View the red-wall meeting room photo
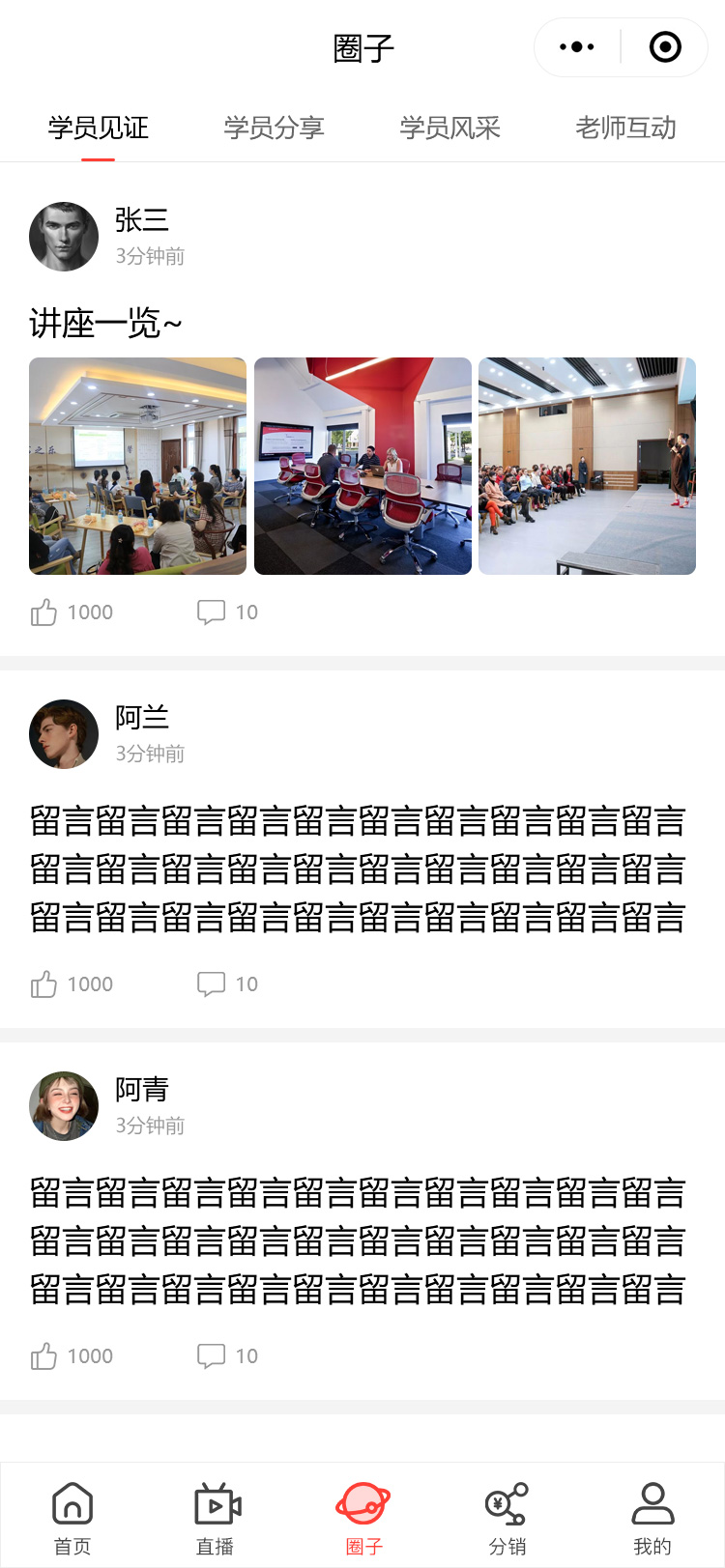The image size is (725, 1568). click(x=362, y=466)
